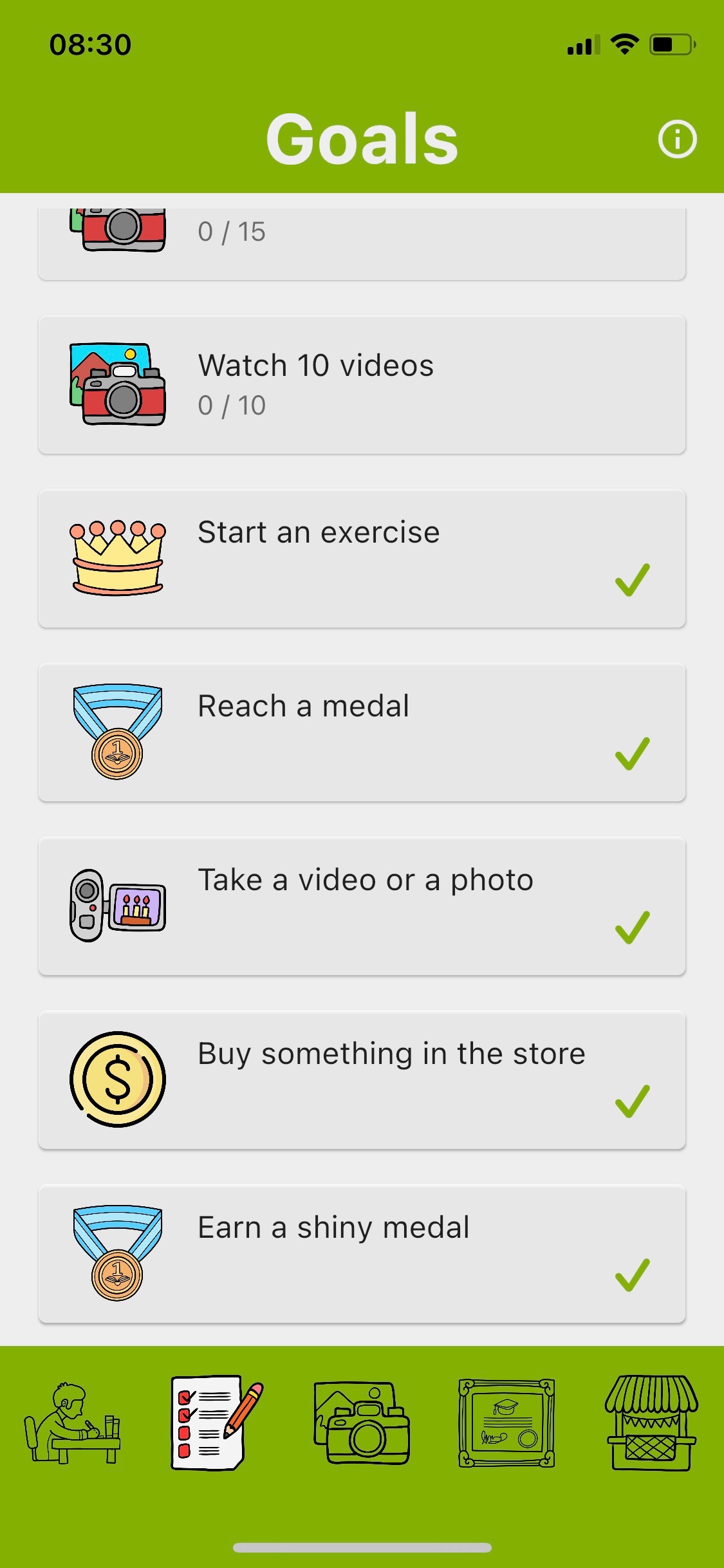This screenshot has height=1568, width=724.
Task: Select the Reach a medal goal card
Action: [362, 733]
